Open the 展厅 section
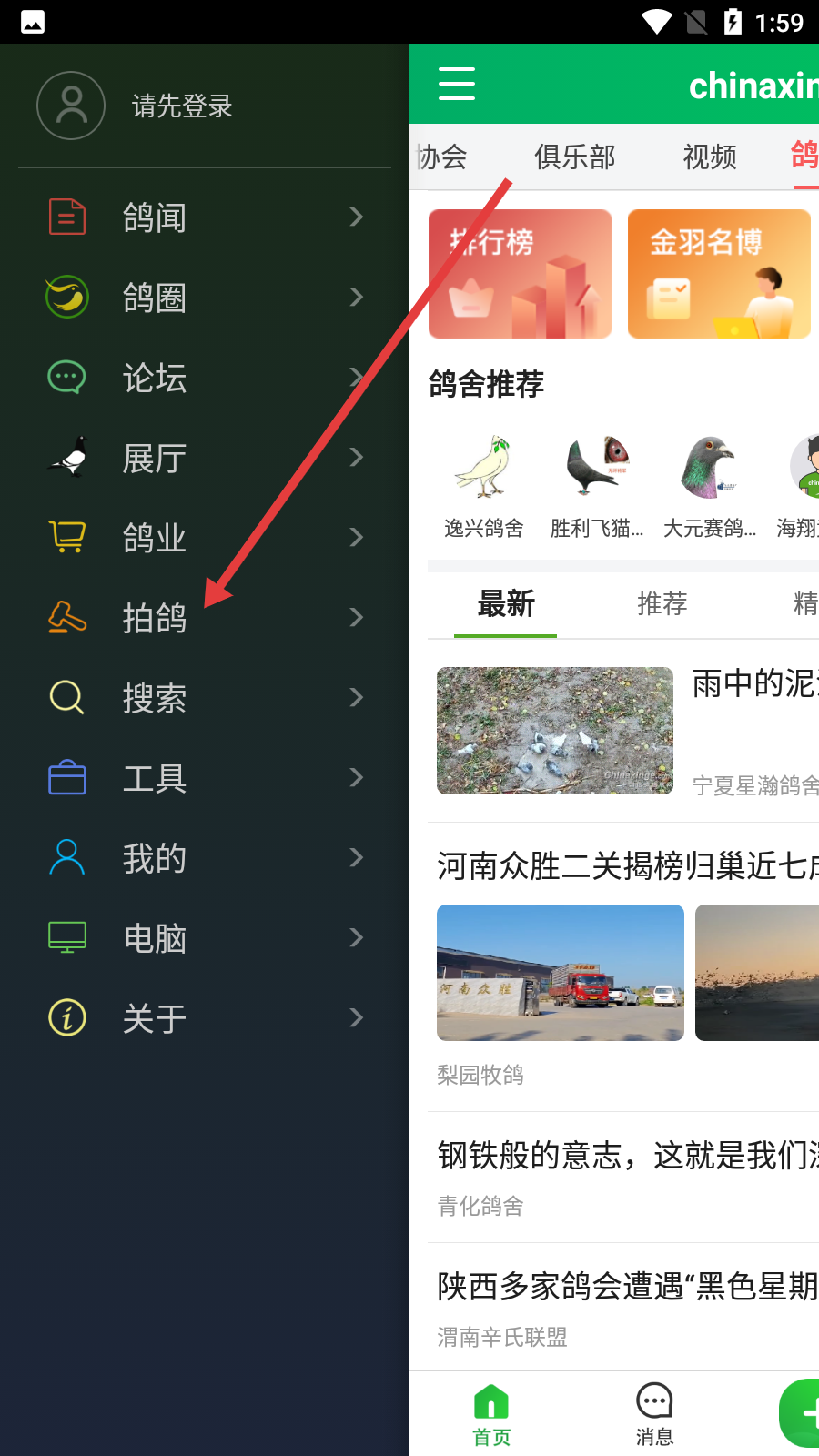Image resolution: width=819 pixels, height=1456 pixels. click(x=205, y=458)
